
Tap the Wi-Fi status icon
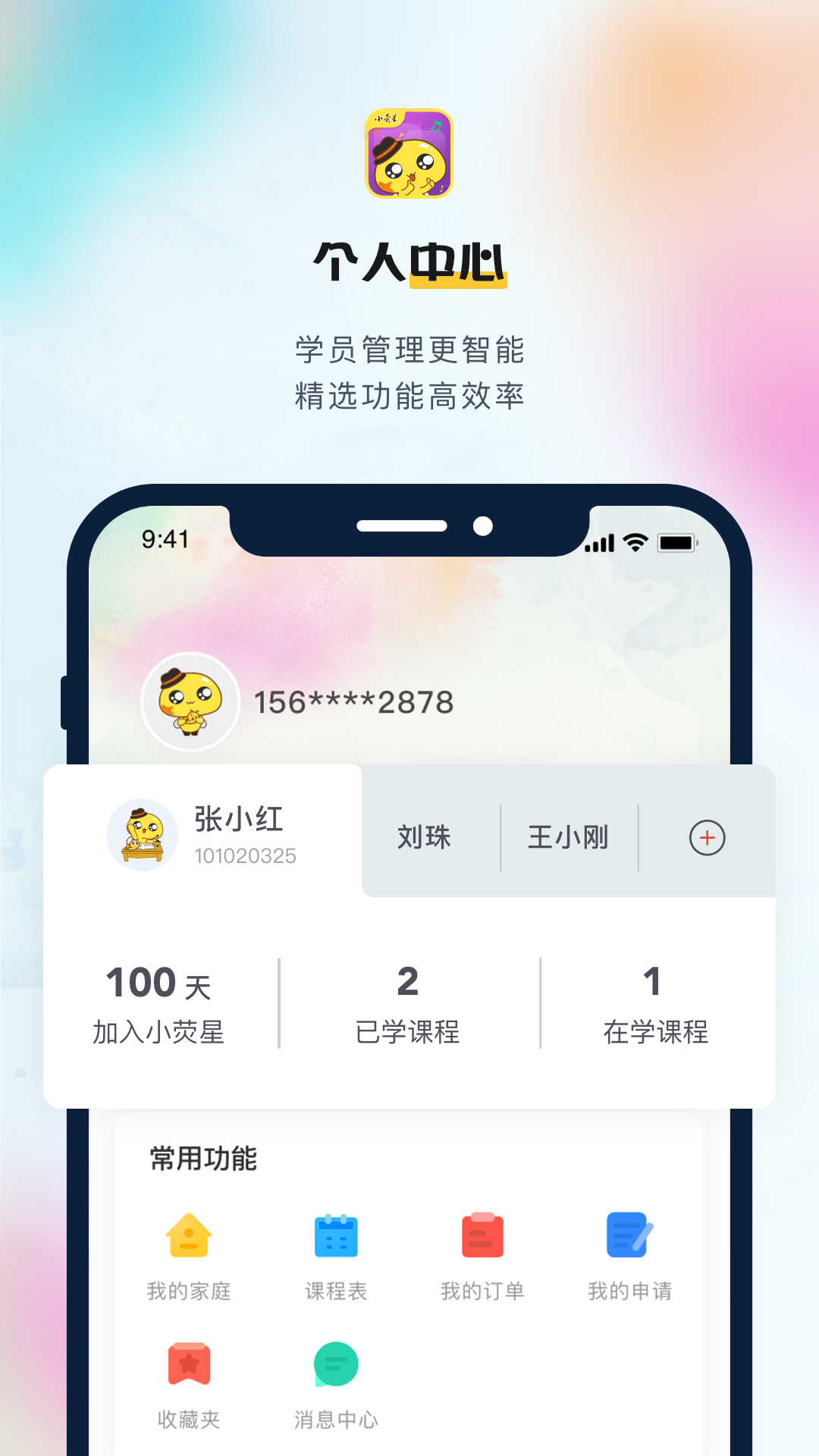click(x=634, y=542)
